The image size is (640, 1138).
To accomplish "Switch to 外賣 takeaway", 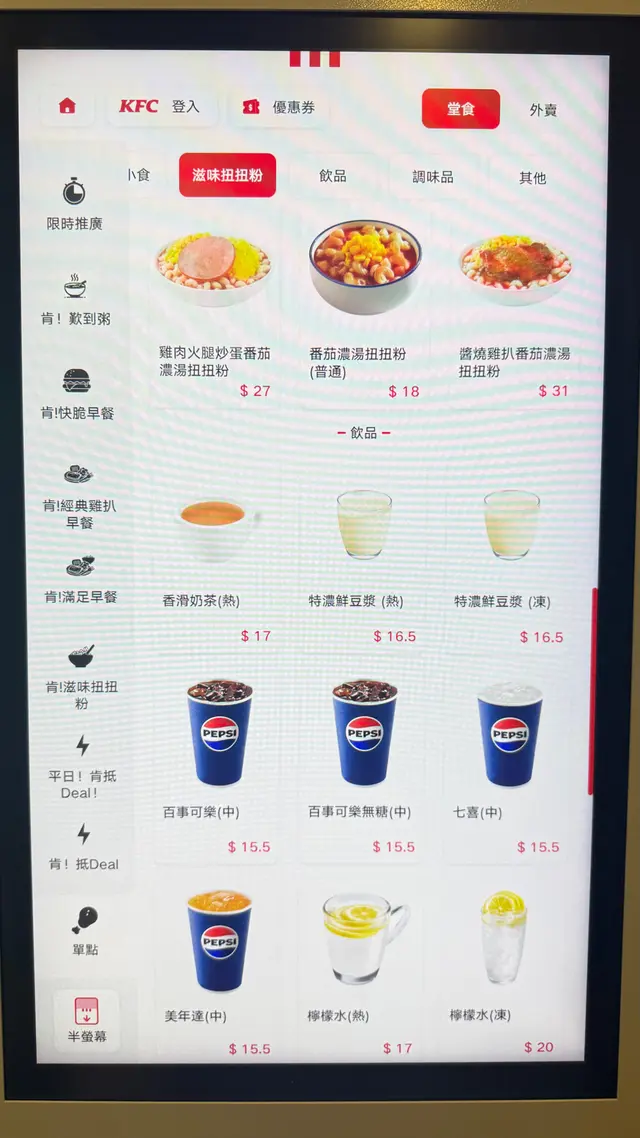I will click(543, 110).
